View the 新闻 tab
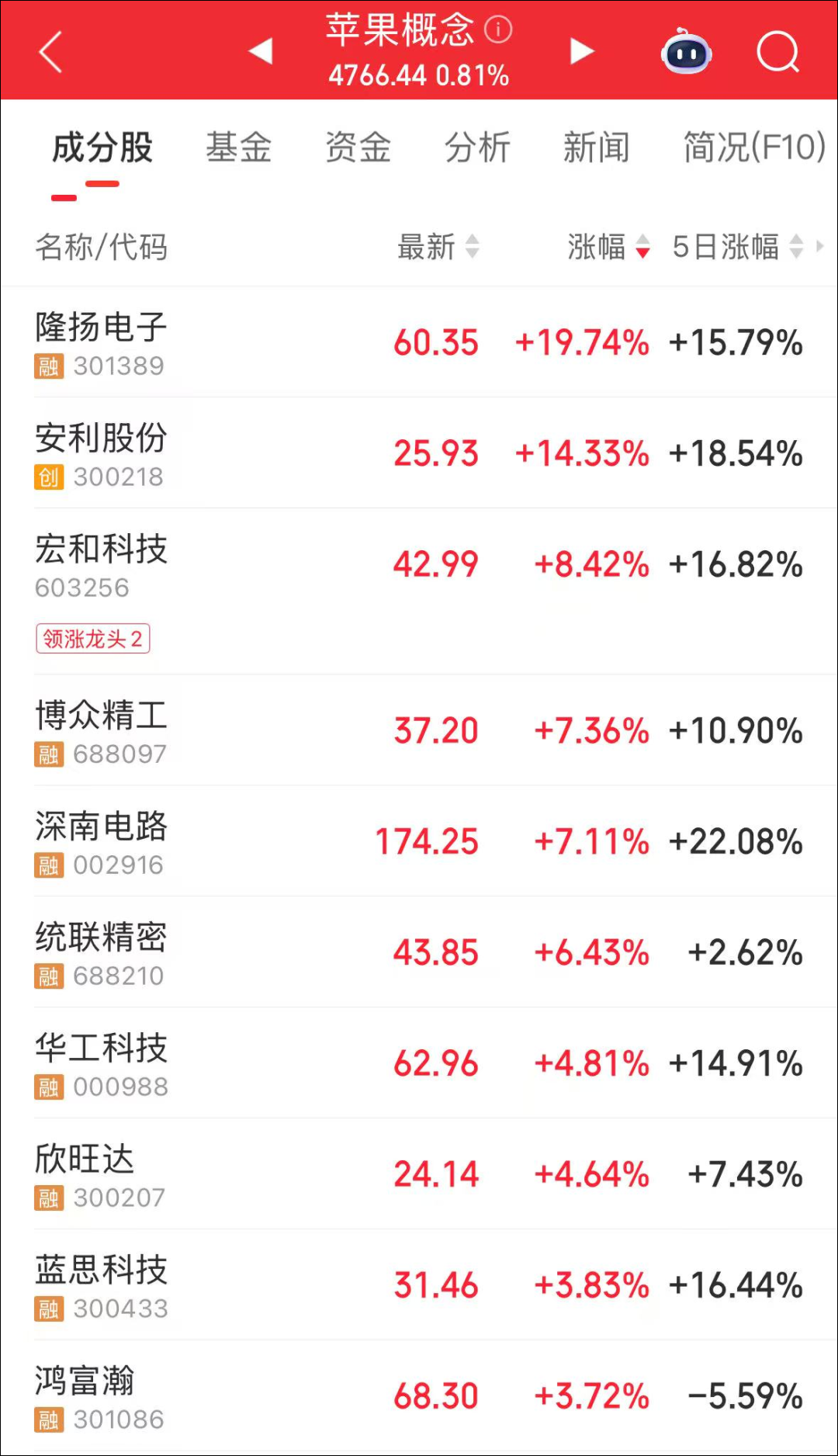The height and width of the screenshot is (1456, 838). pyautogui.click(x=596, y=147)
